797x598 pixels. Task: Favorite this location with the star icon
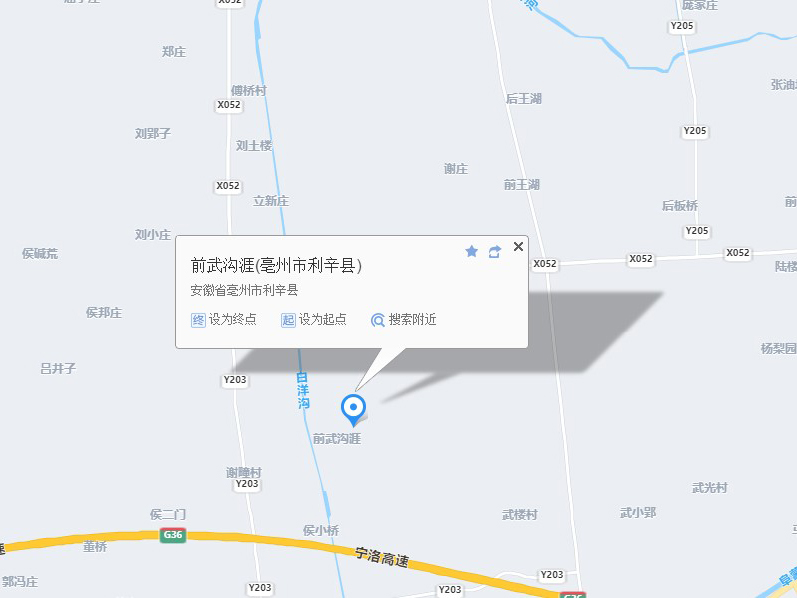472,252
